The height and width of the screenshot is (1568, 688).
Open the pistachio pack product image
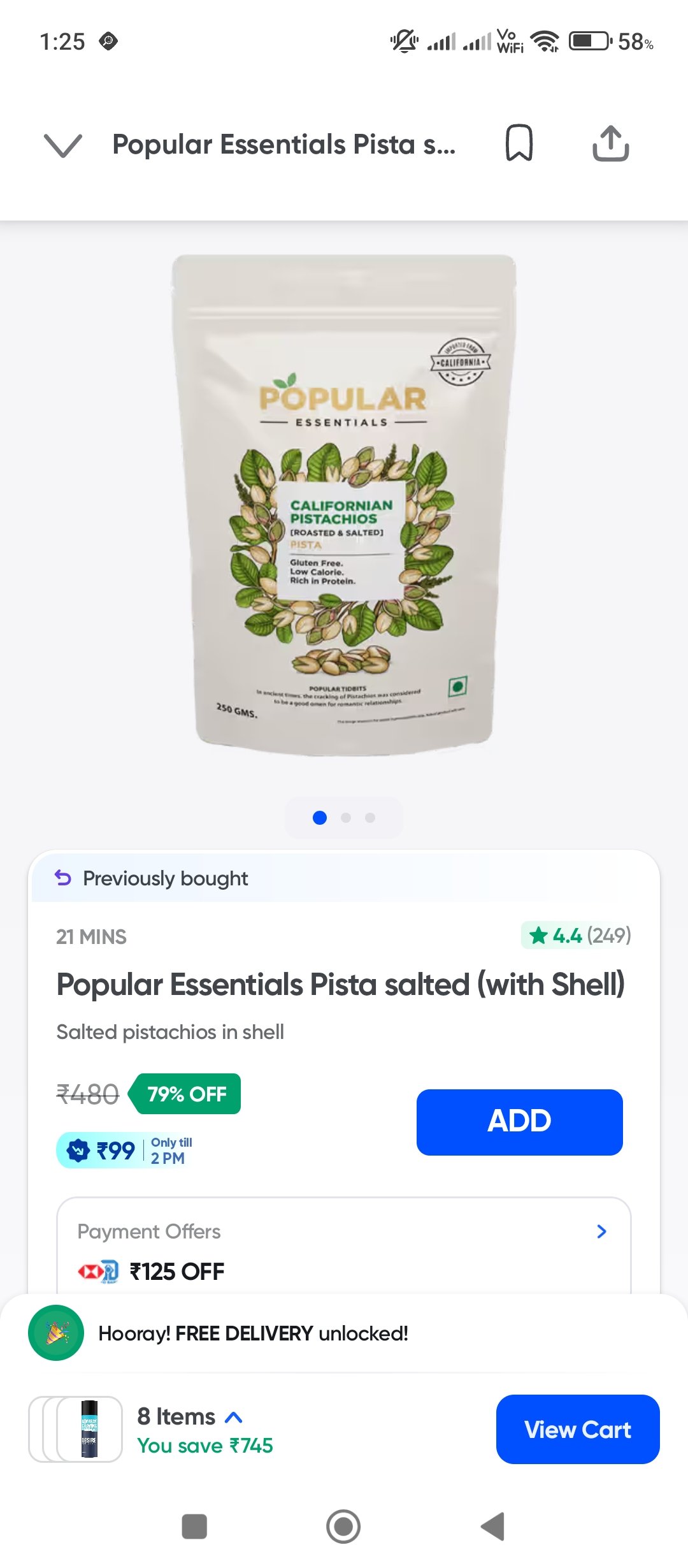[x=344, y=505]
